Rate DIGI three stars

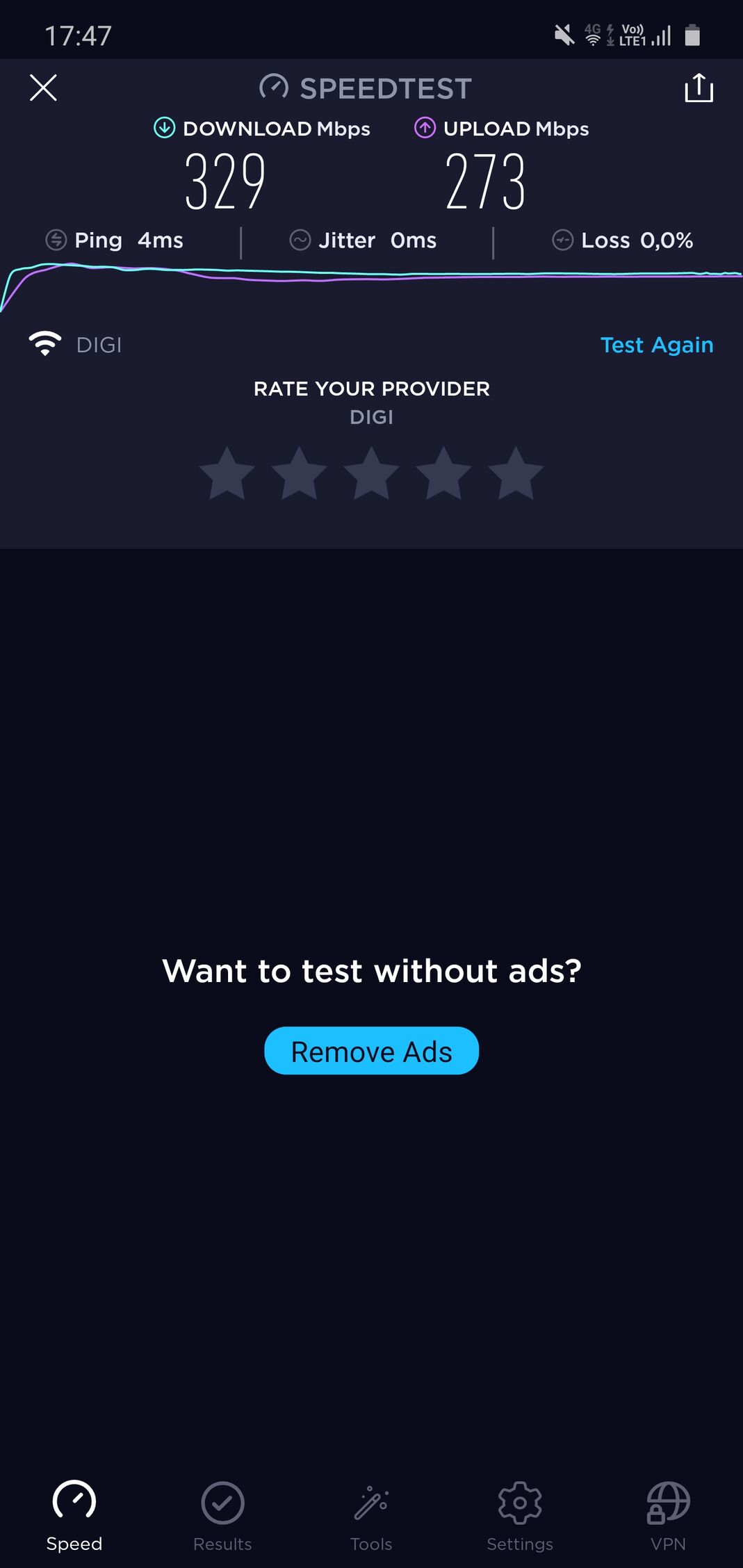tap(371, 474)
